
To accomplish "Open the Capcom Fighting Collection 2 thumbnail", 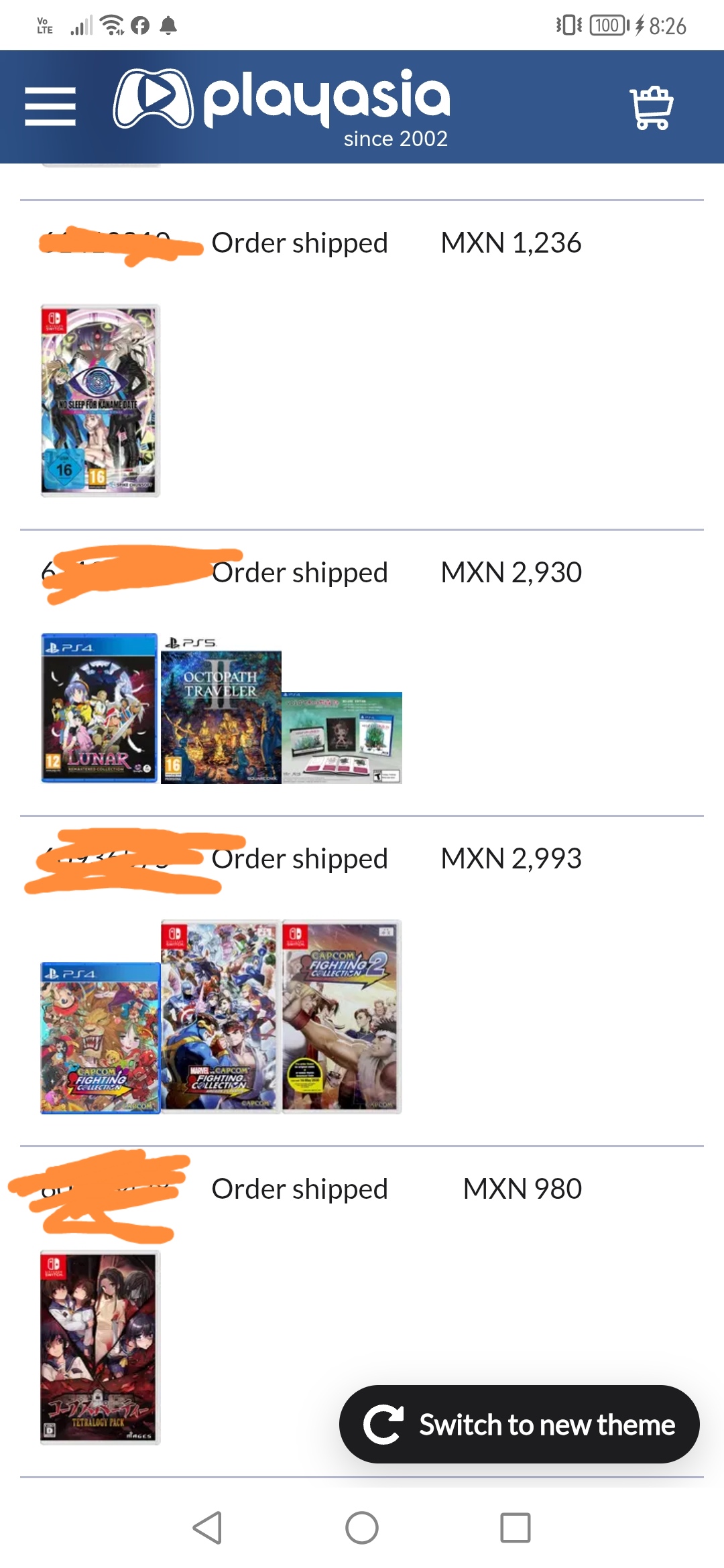I will point(341,1016).
